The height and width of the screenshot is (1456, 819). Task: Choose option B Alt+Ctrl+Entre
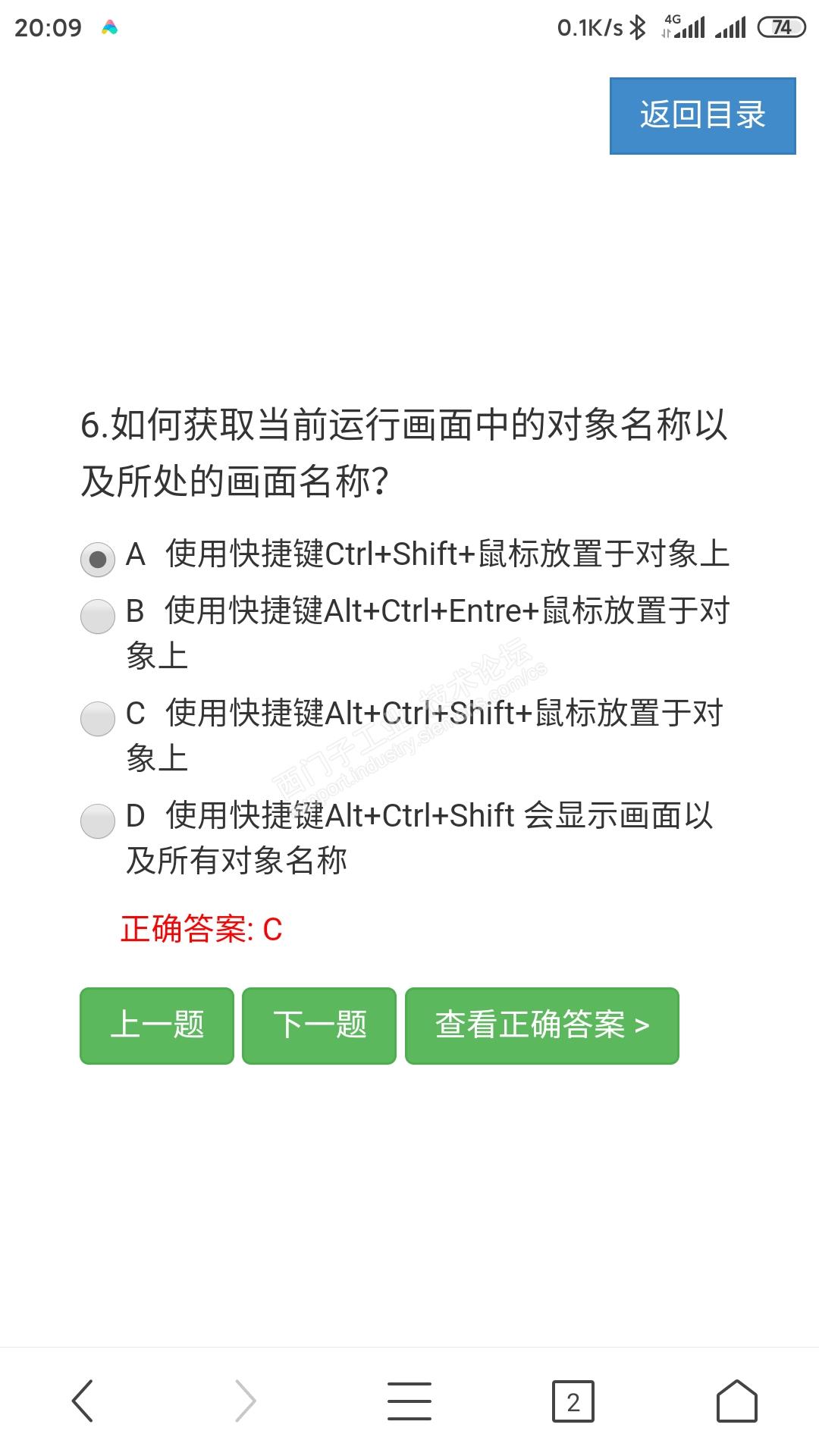tap(98, 616)
